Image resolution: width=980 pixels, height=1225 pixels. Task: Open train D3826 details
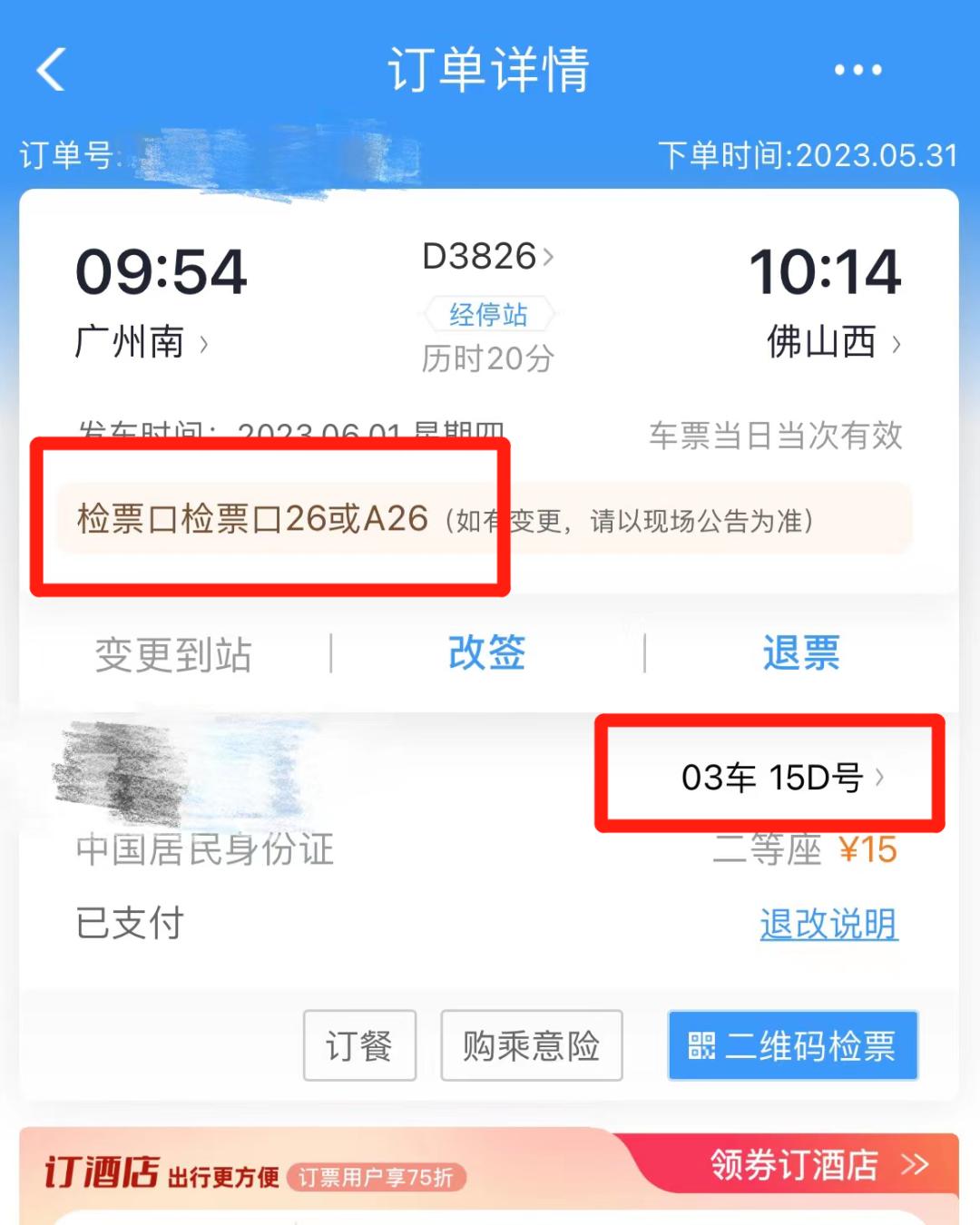488,257
